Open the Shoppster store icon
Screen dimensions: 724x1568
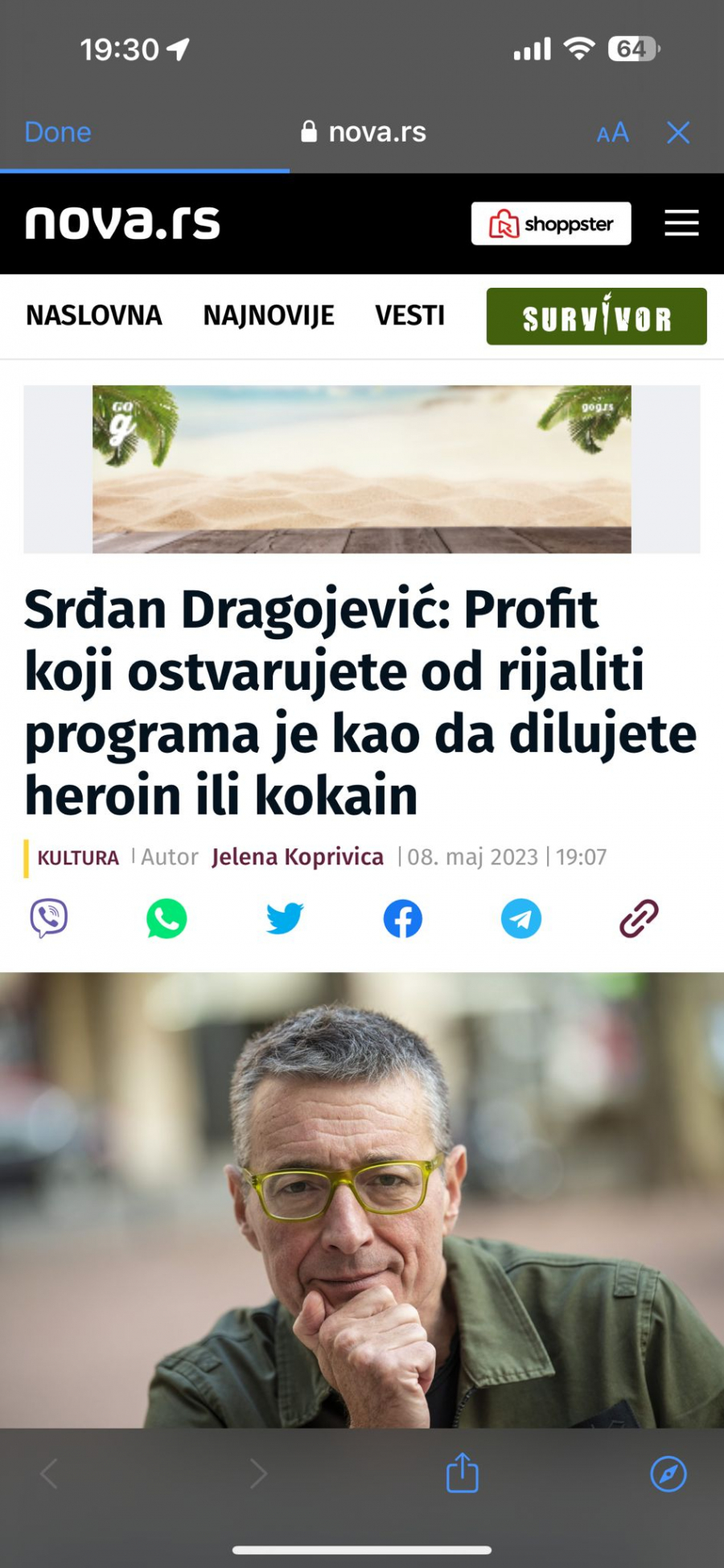(x=550, y=224)
